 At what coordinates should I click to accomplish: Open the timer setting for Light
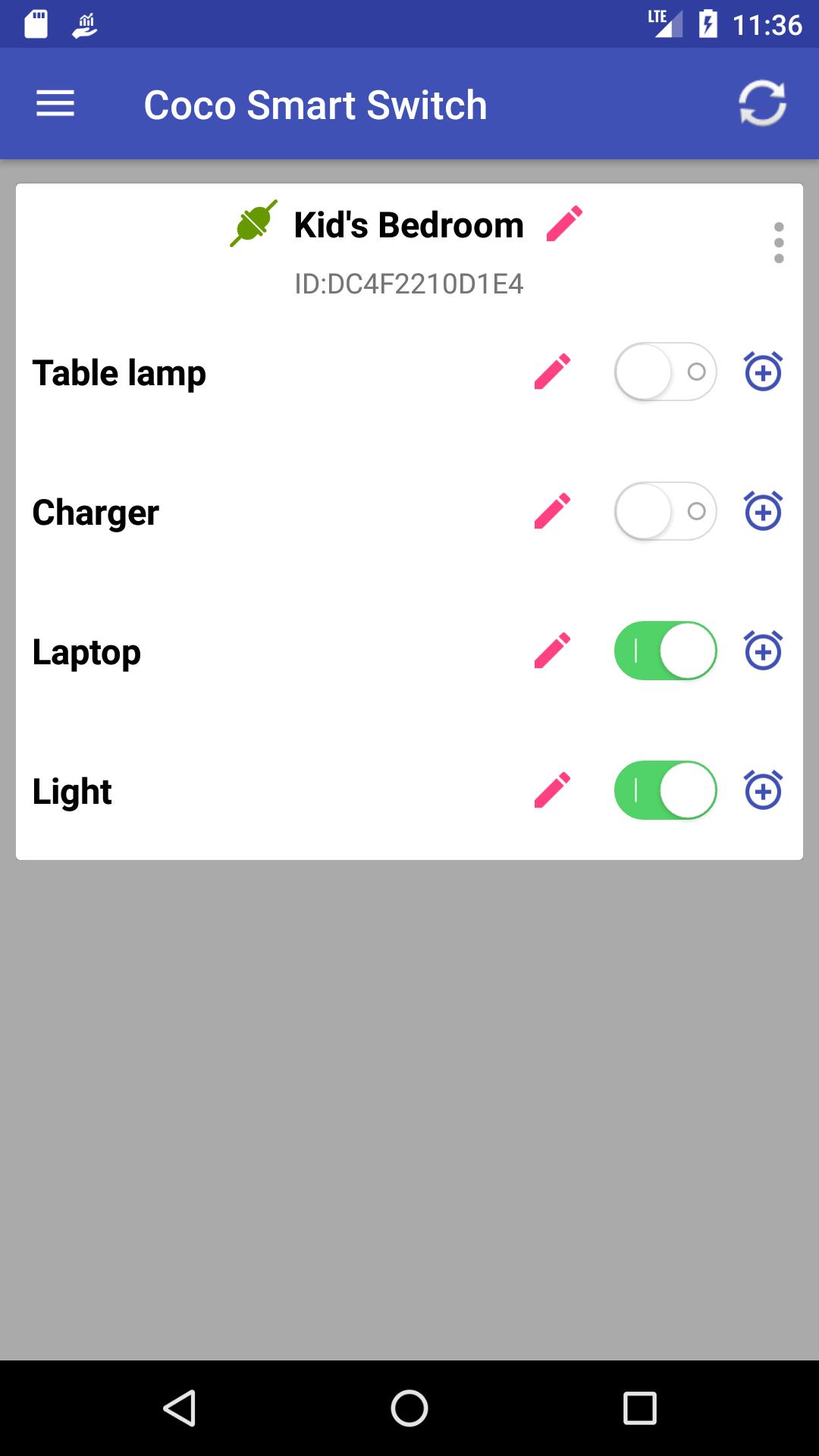763,790
